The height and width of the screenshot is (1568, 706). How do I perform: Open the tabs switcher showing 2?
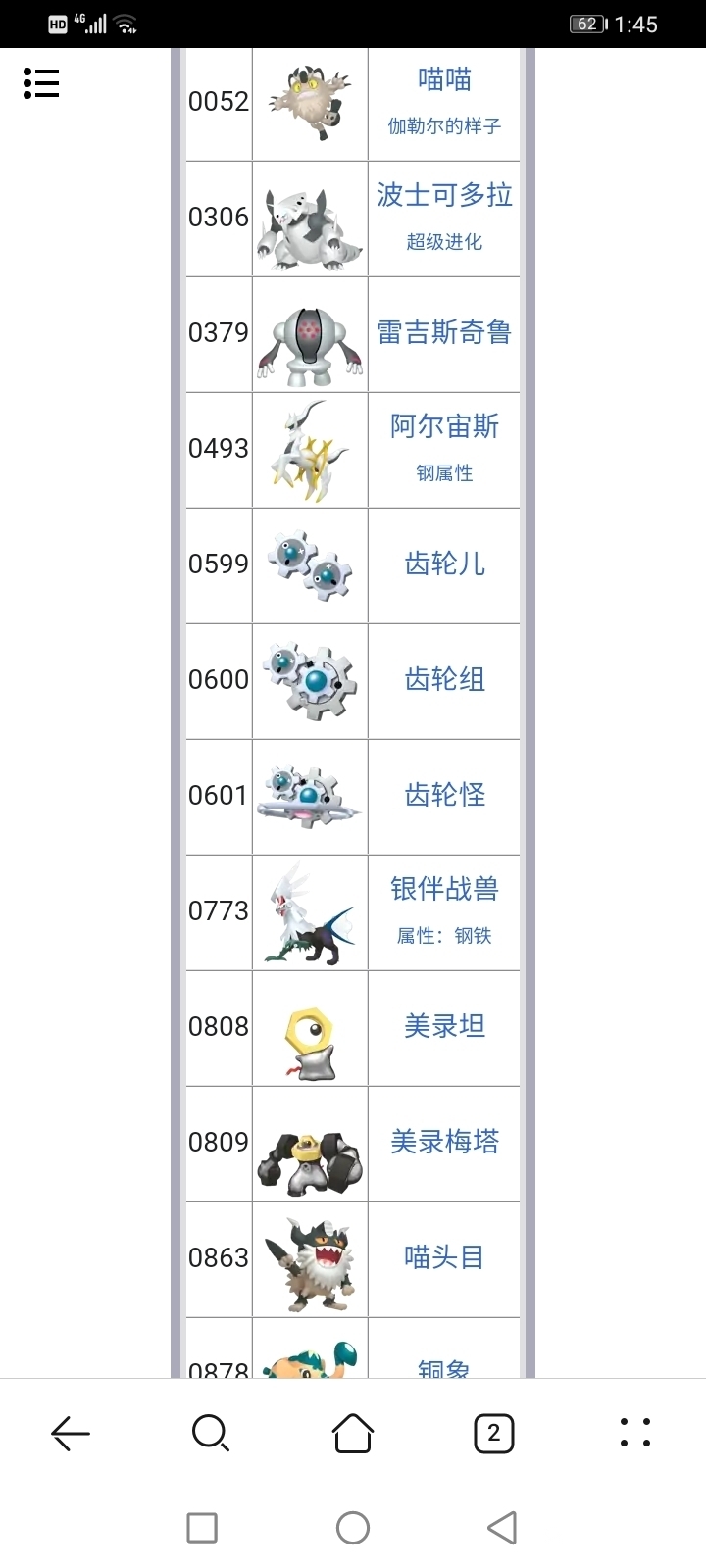click(493, 1433)
